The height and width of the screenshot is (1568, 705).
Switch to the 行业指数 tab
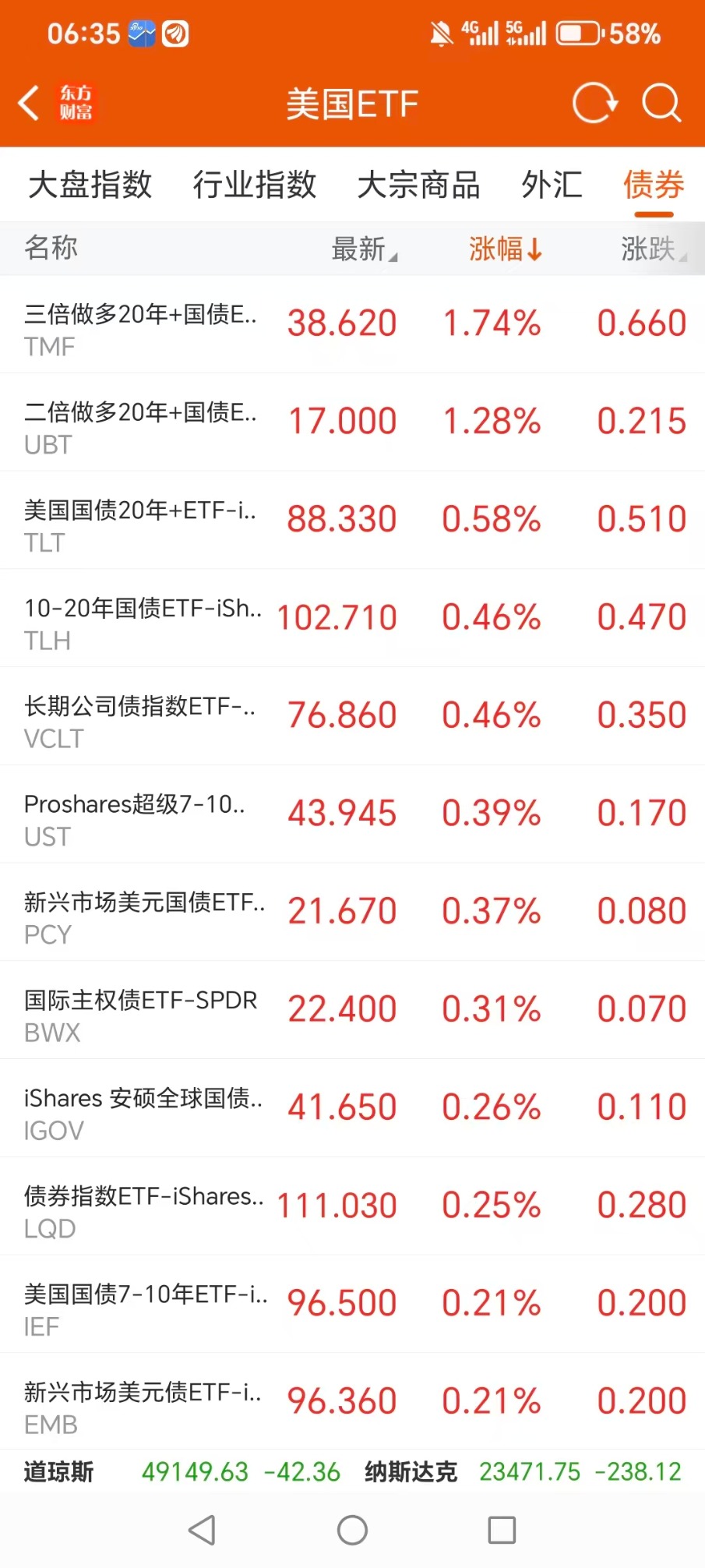tap(255, 185)
